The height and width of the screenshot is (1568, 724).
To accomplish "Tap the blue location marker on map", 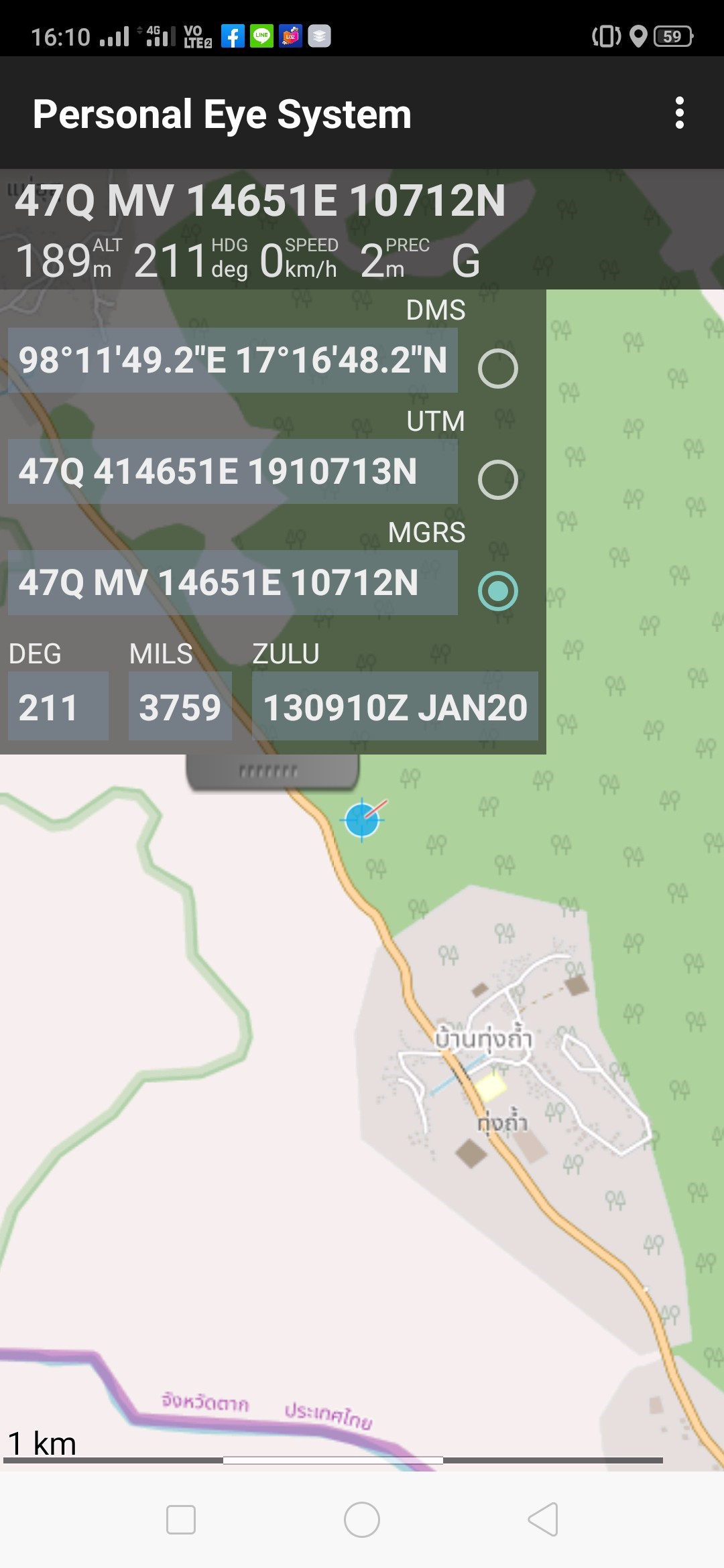I will (x=363, y=819).
